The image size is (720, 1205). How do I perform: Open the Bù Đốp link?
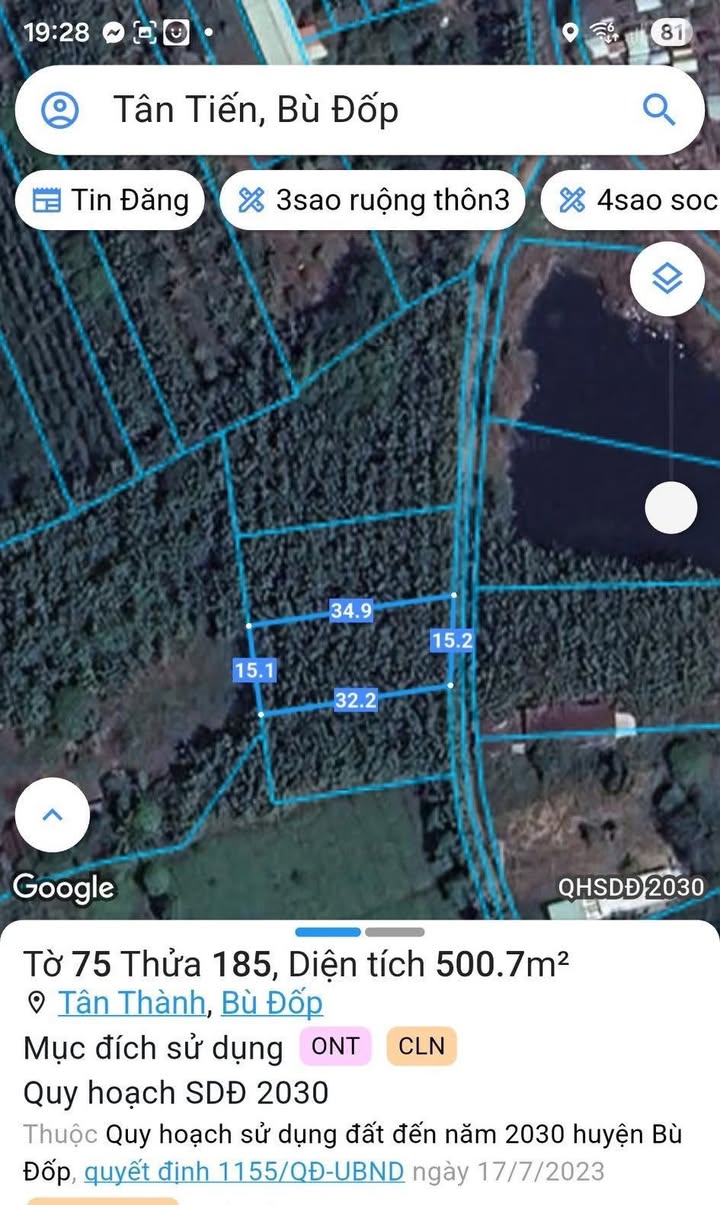(272, 1002)
